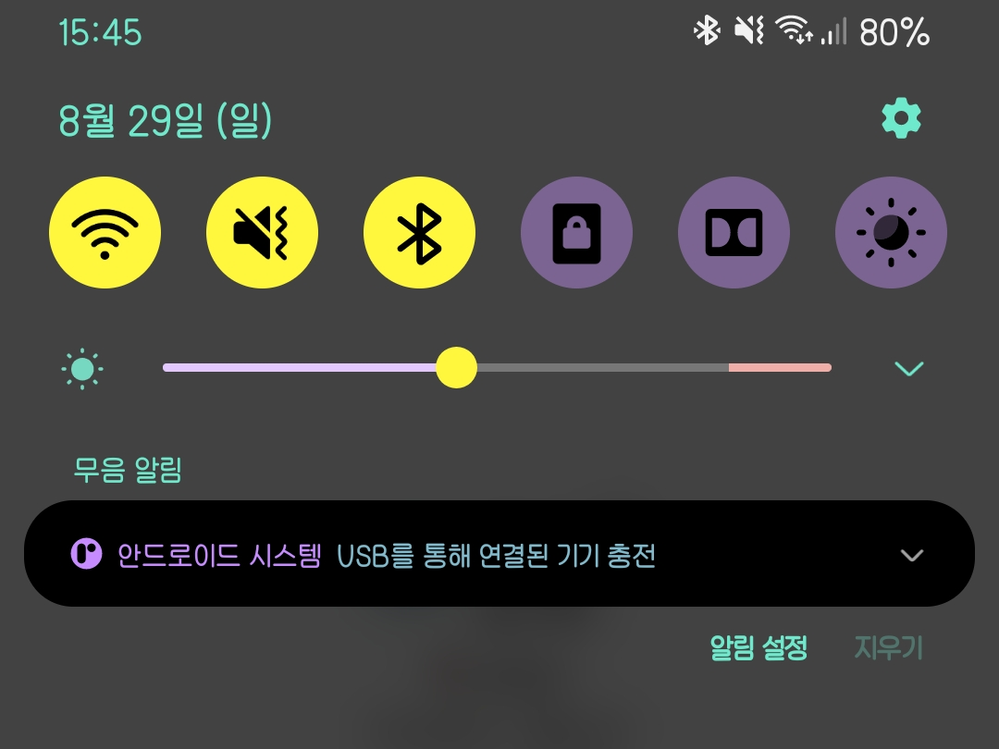Toggle Wi-Fi quick setting off
999x749 pixels.
tap(105, 233)
